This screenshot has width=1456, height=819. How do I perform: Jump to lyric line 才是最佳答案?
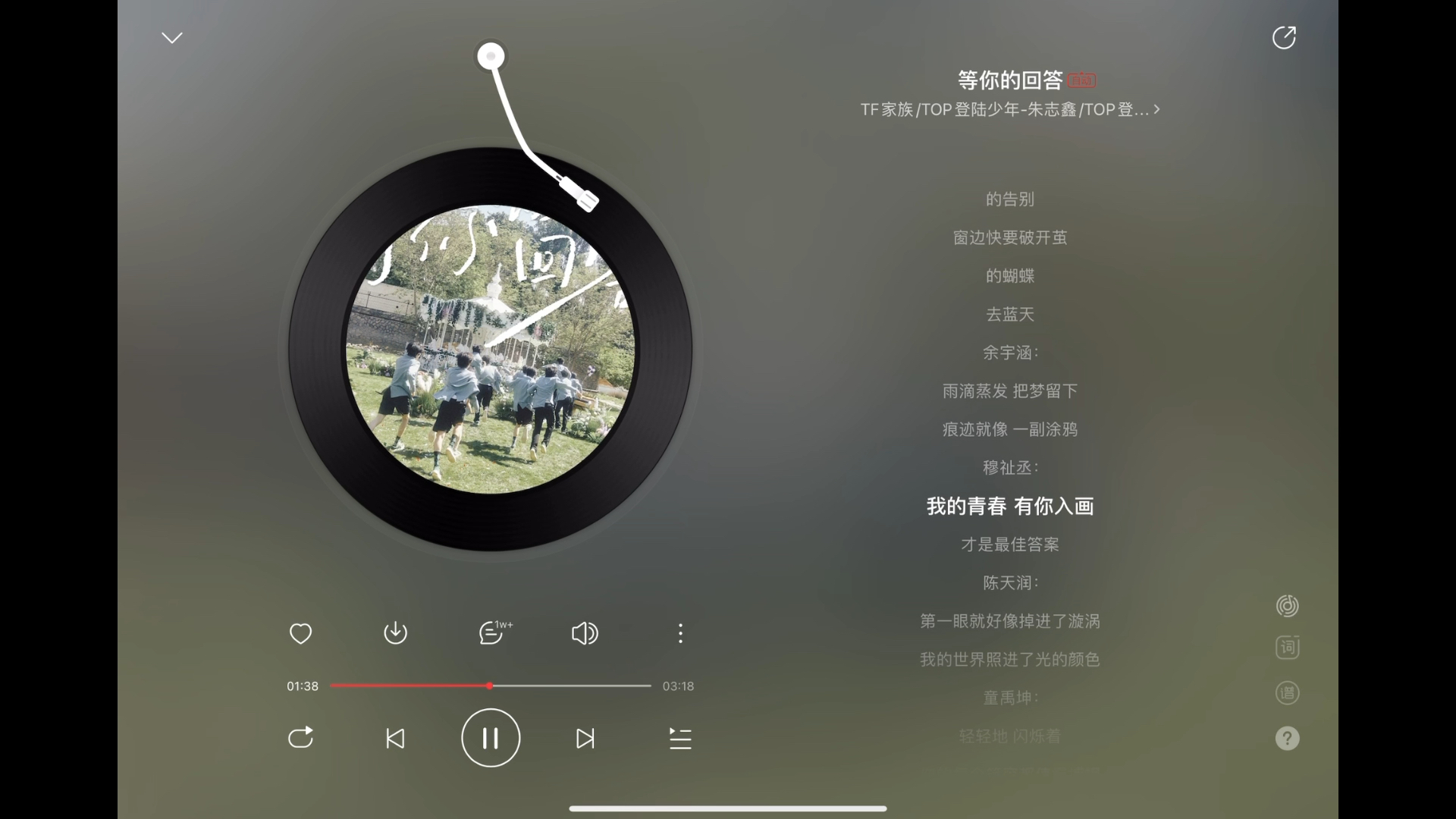(x=1009, y=544)
